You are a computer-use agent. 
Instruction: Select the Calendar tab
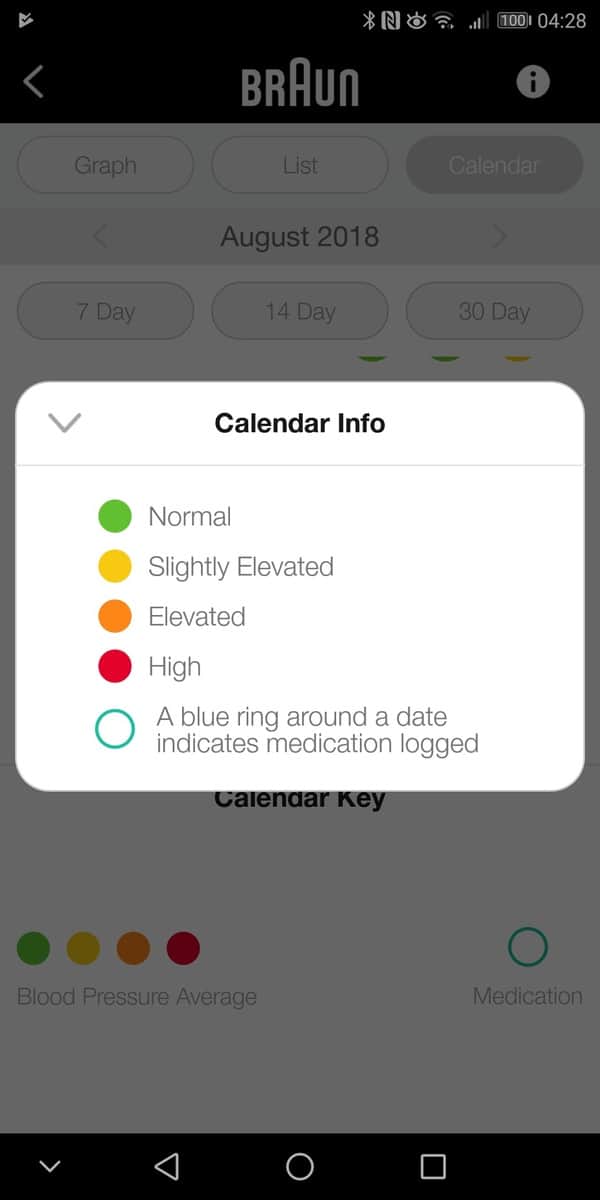(x=494, y=165)
